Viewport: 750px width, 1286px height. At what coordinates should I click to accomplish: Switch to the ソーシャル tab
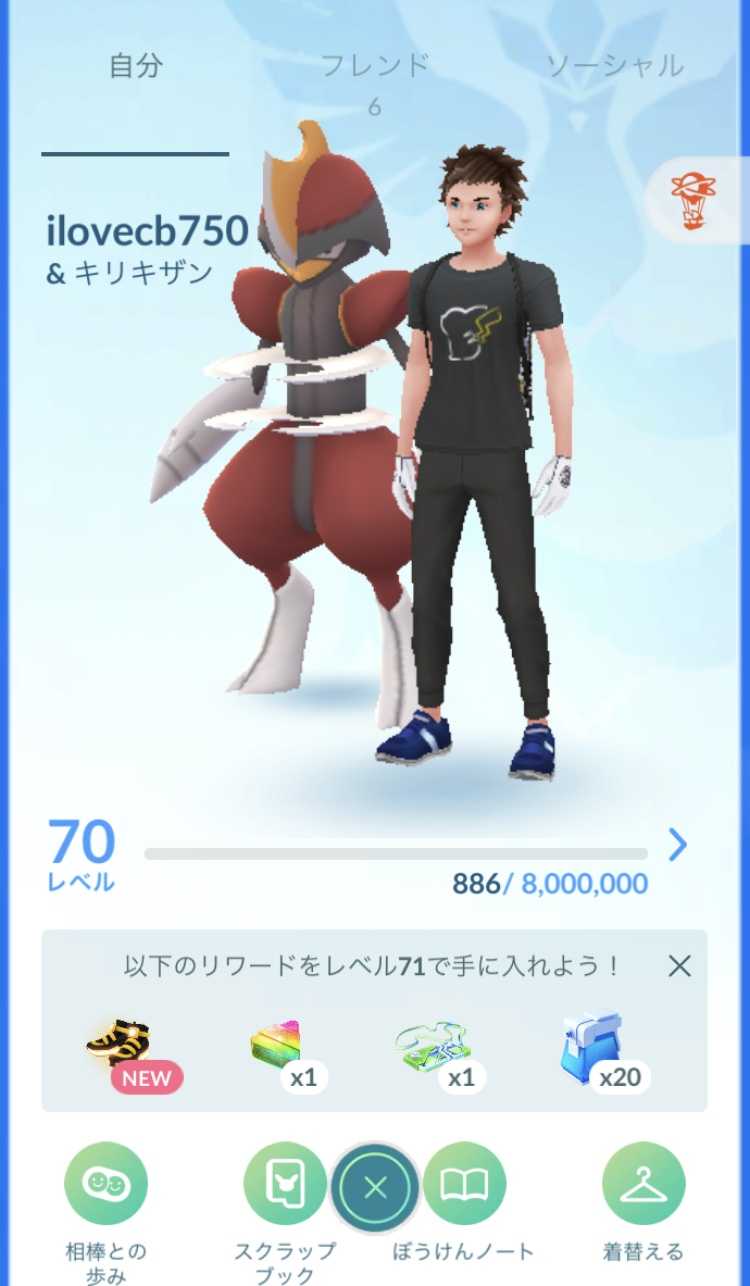tap(613, 68)
